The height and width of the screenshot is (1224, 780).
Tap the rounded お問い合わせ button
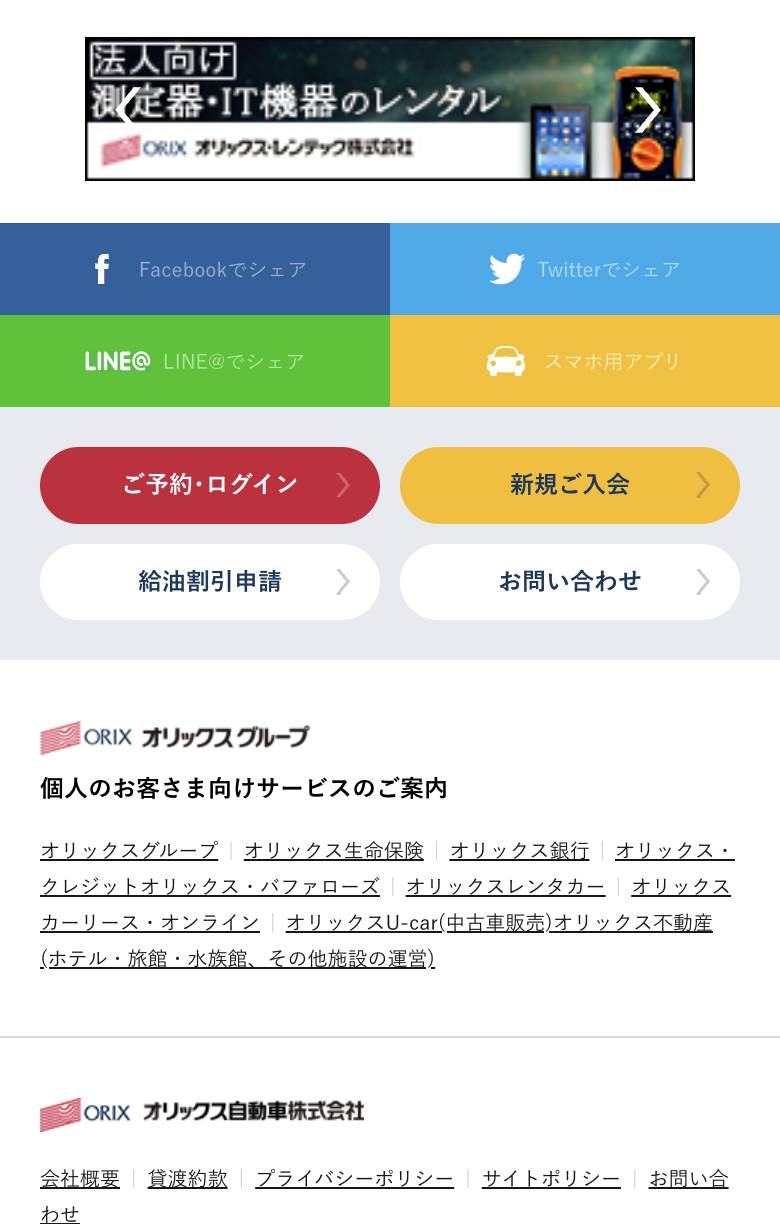(x=570, y=582)
